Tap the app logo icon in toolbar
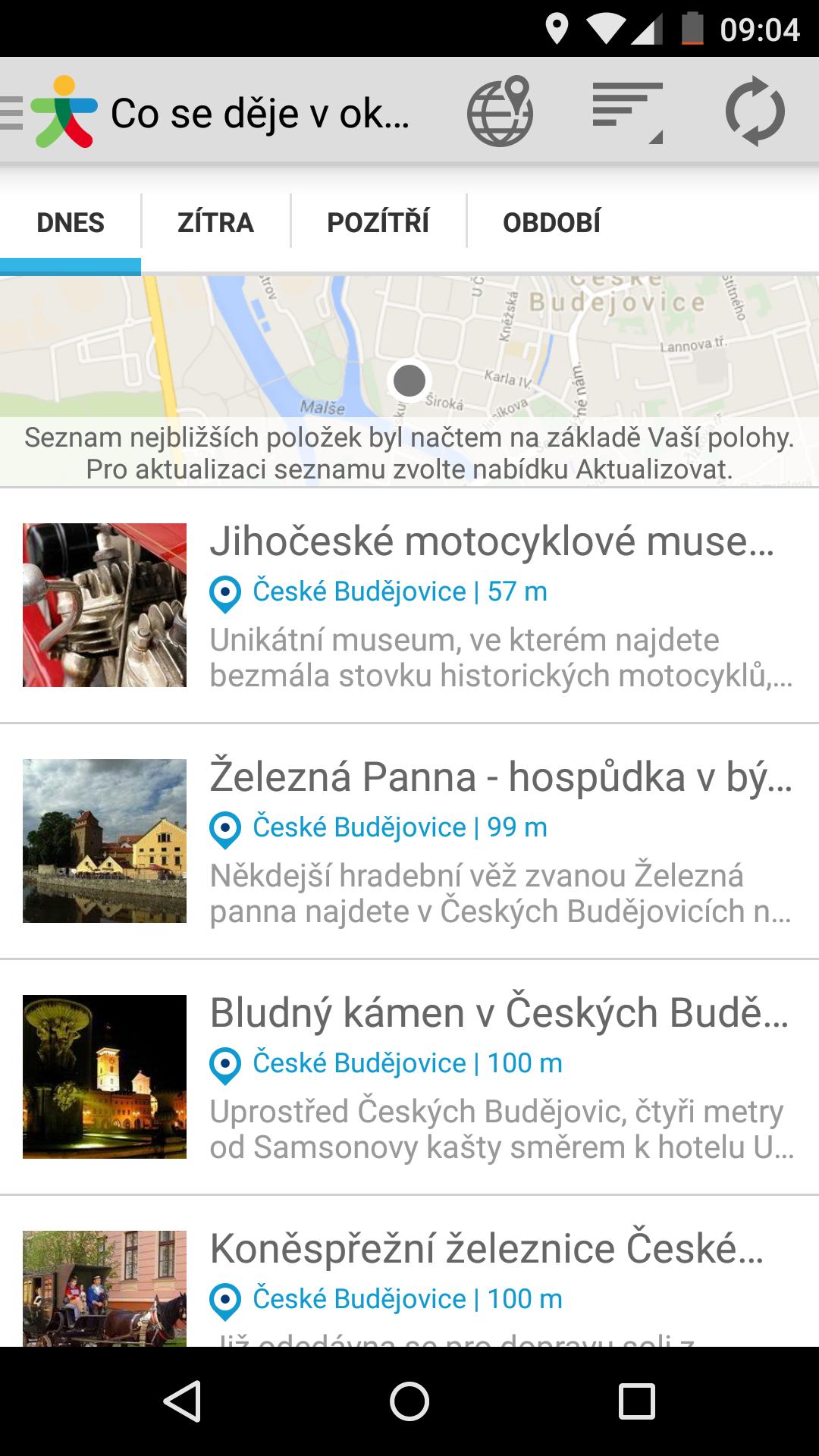The height and width of the screenshot is (1456, 819). (x=64, y=114)
